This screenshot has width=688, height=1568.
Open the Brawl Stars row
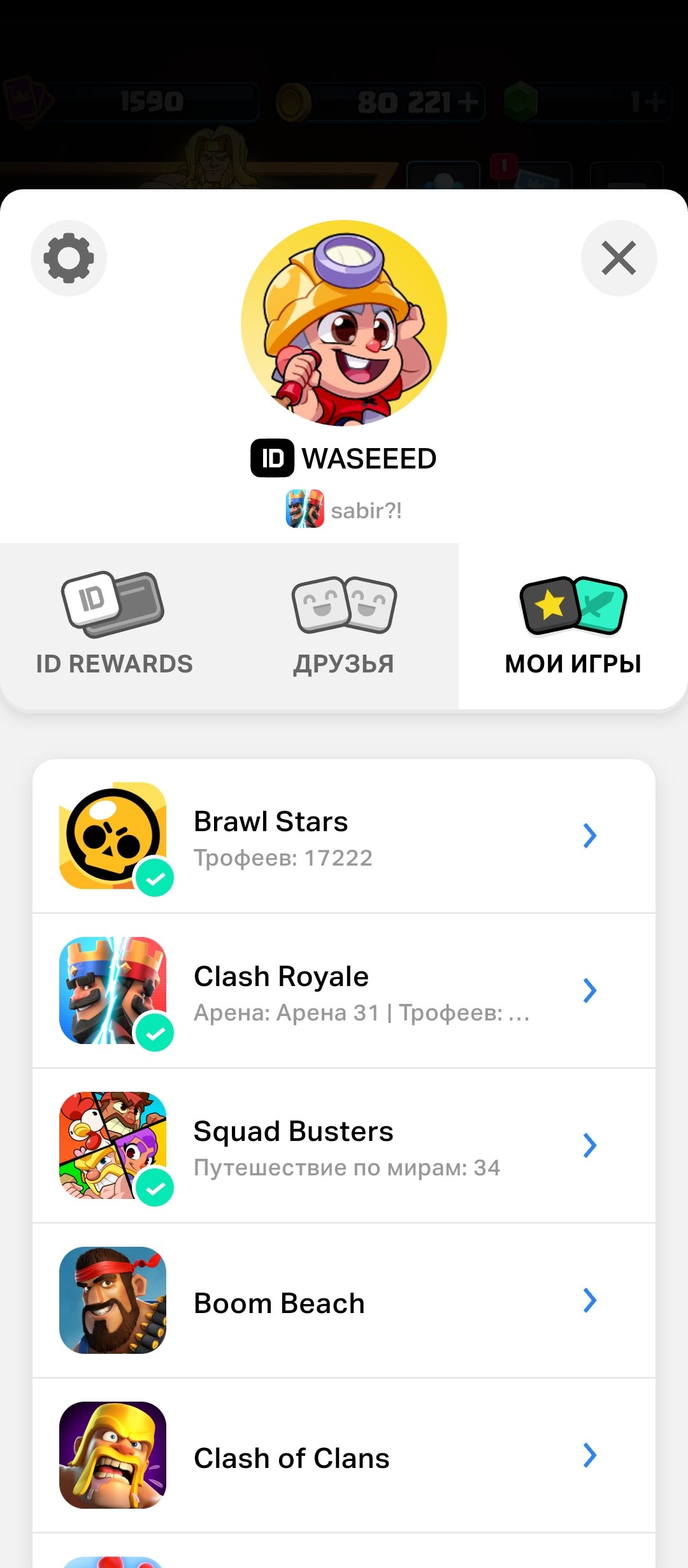point(344,836)
